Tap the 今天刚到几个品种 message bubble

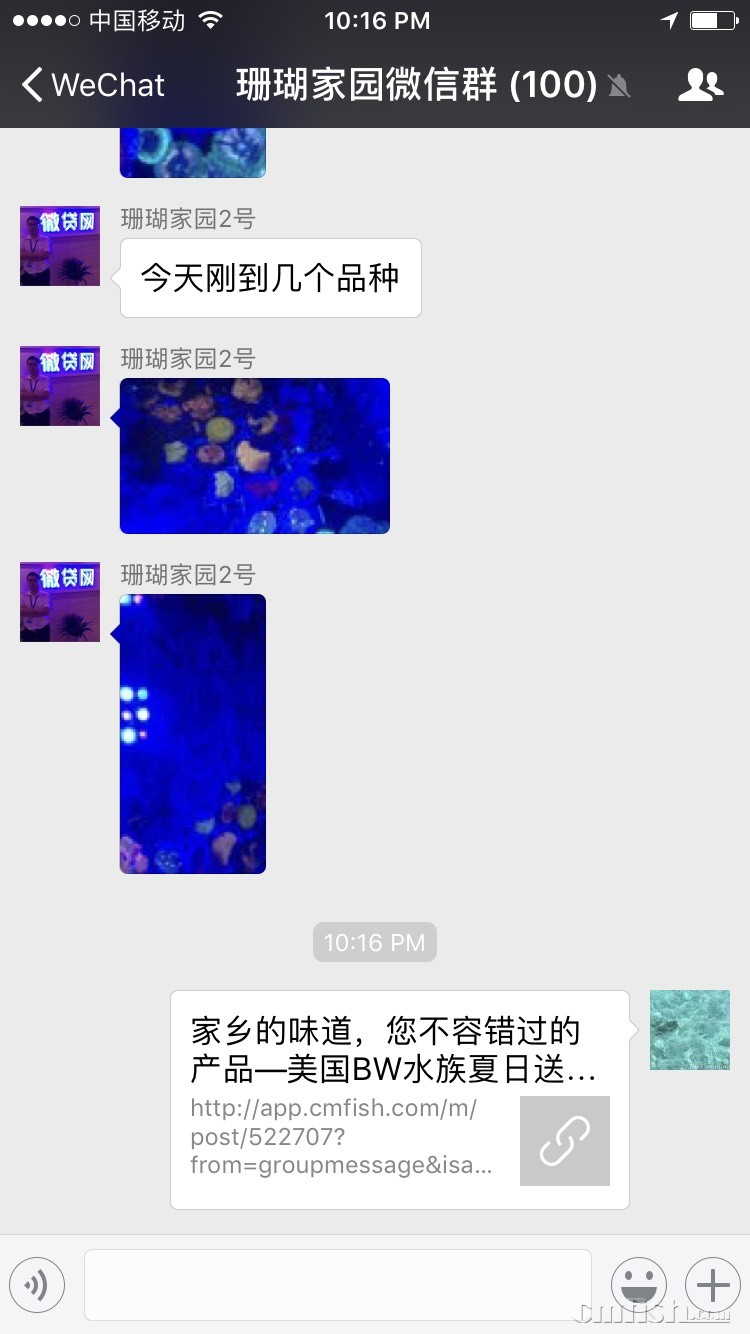[270, 277]
